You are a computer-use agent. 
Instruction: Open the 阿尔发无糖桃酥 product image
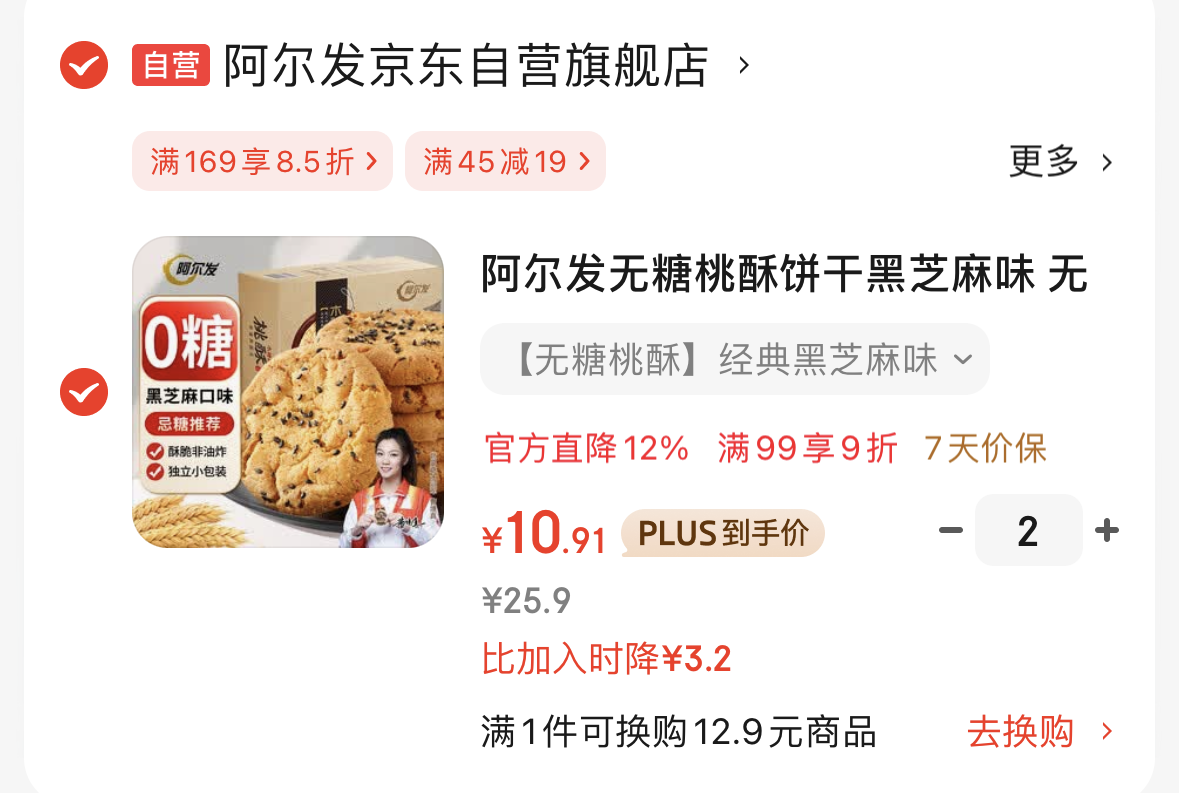[x=288, y=392]
